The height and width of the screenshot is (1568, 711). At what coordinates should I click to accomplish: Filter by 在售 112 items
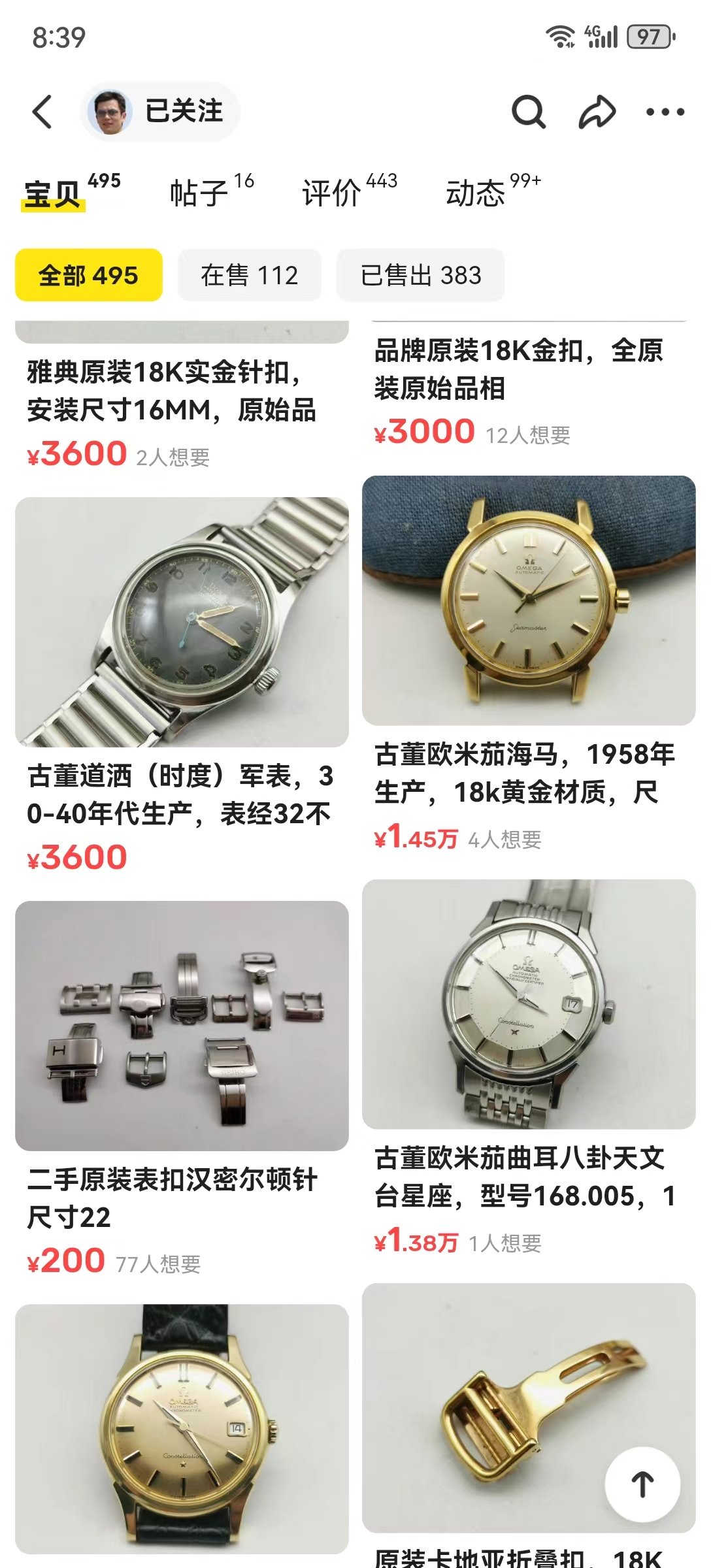pos(250,275)
